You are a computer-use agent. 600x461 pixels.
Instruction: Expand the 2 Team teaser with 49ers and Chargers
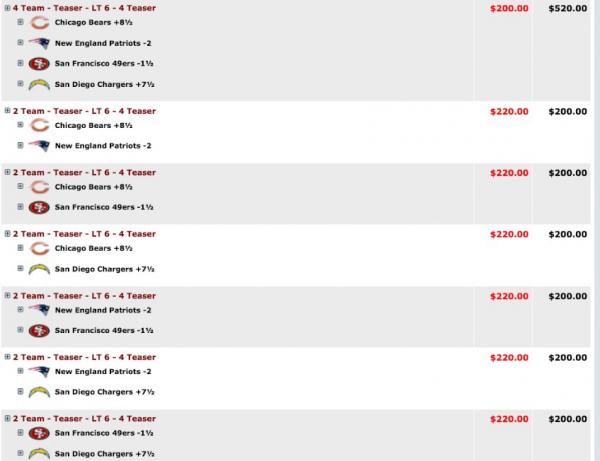tap(7, 418)
